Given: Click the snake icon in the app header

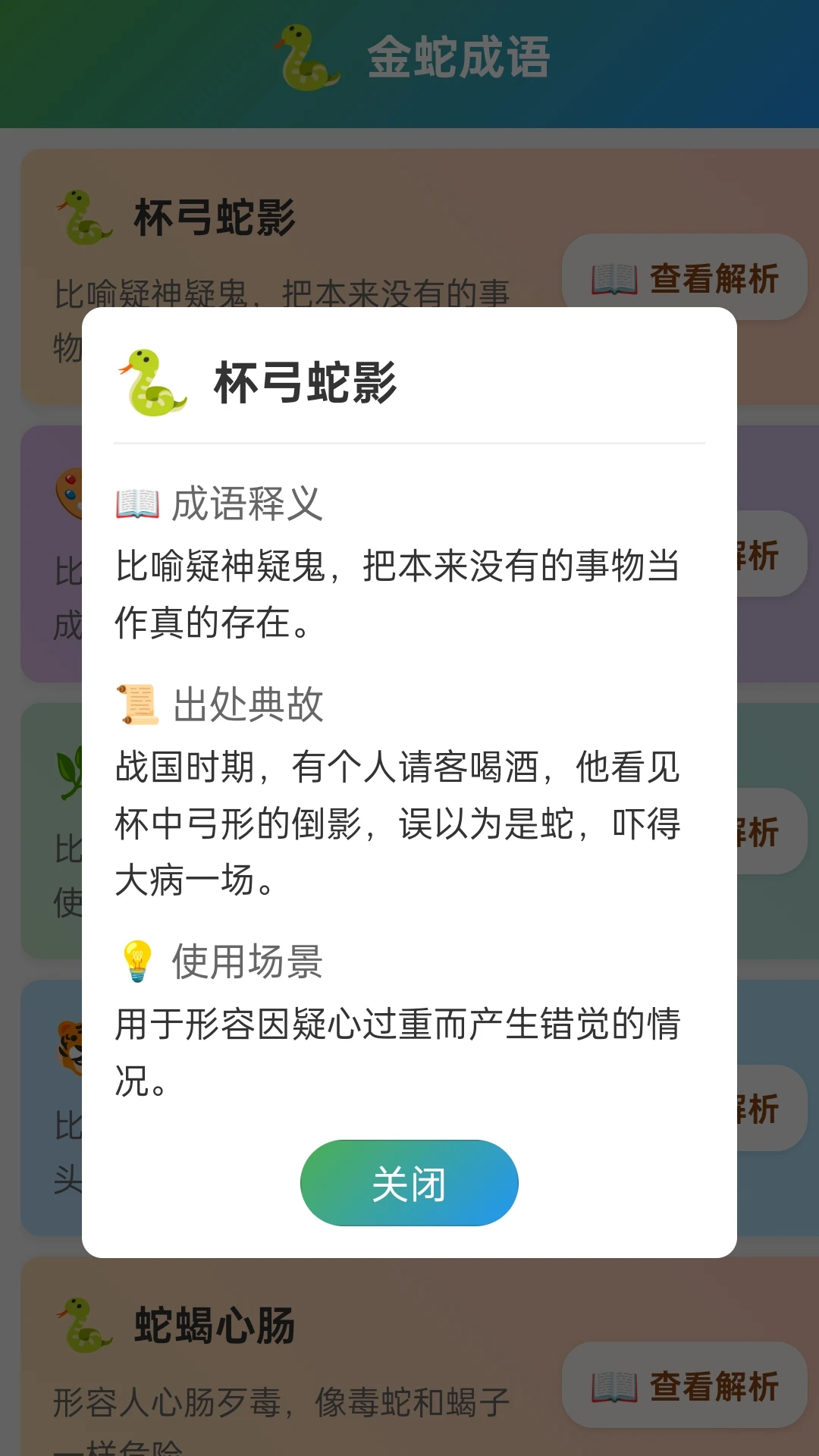Looking at the screenshot, I should pos(302,55).
